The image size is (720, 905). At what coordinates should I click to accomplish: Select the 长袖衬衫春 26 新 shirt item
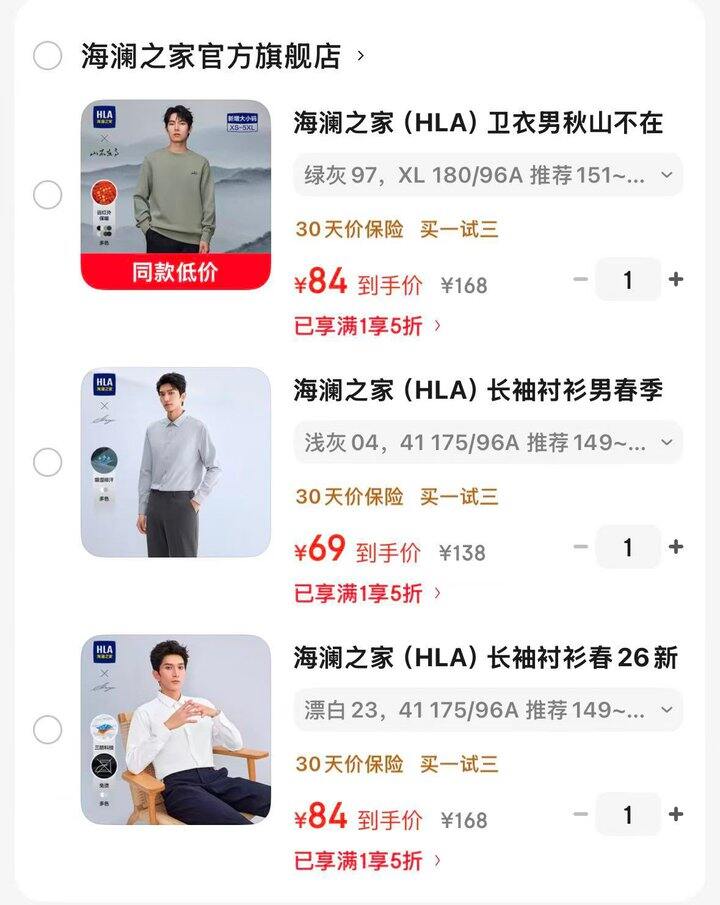(47, 730)
